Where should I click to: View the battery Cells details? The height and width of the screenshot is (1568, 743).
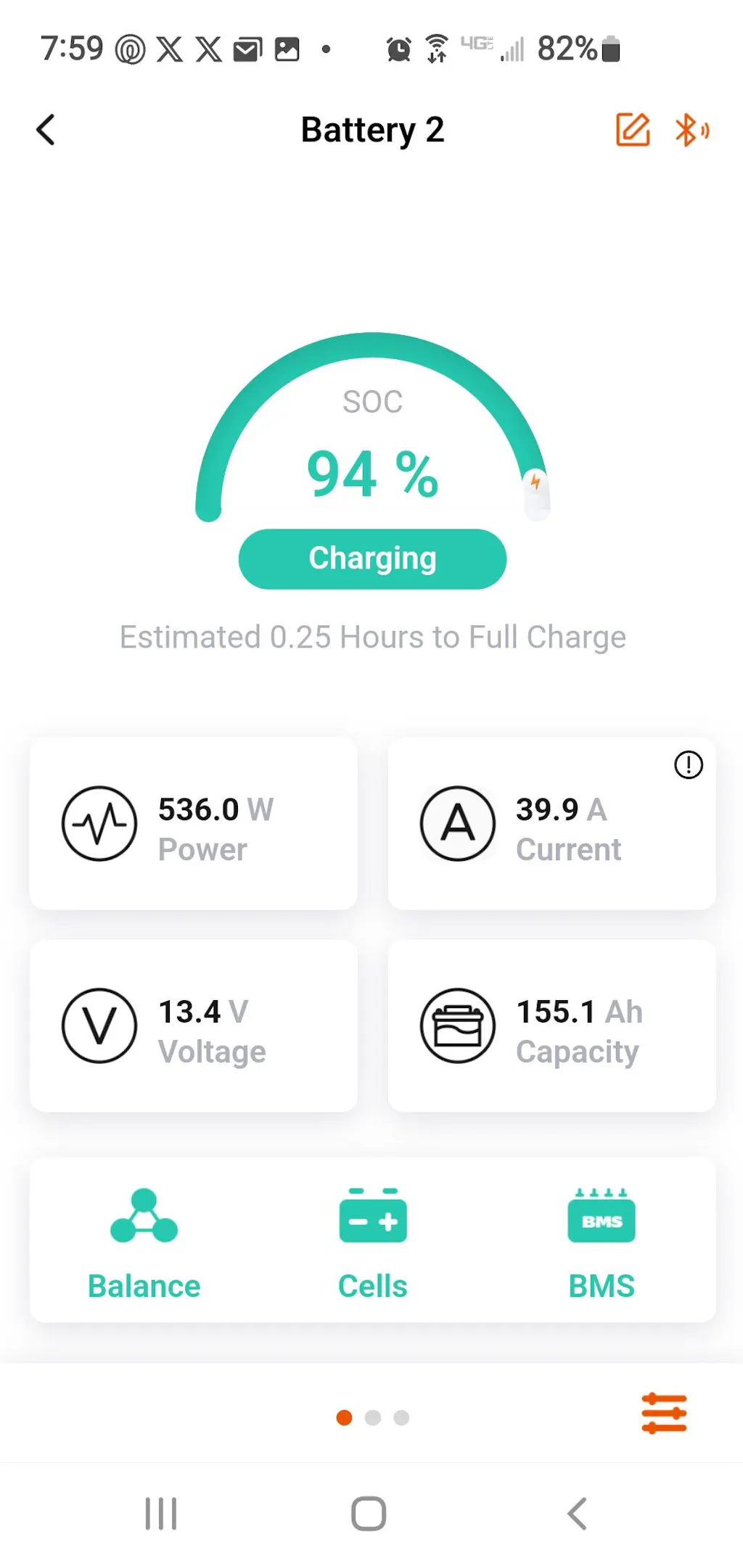pos(372,1244)
